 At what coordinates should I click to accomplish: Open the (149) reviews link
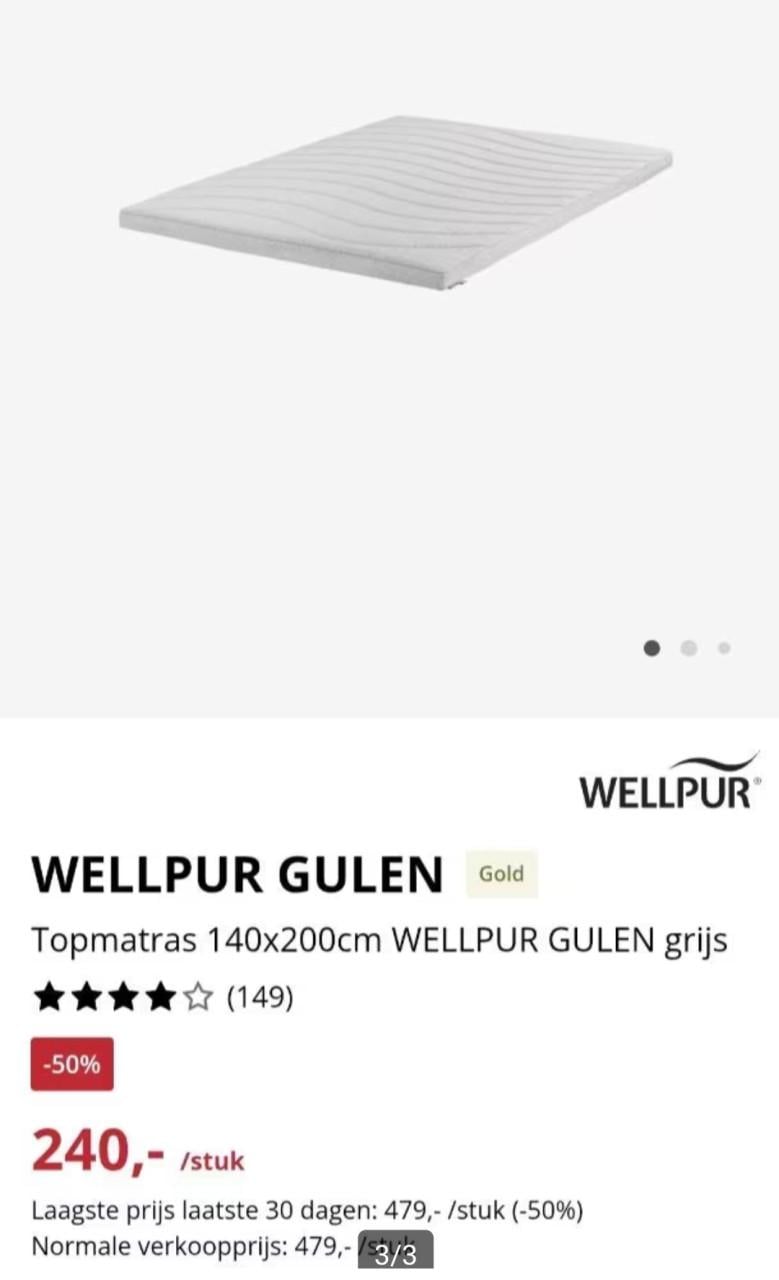click(259, 996)
